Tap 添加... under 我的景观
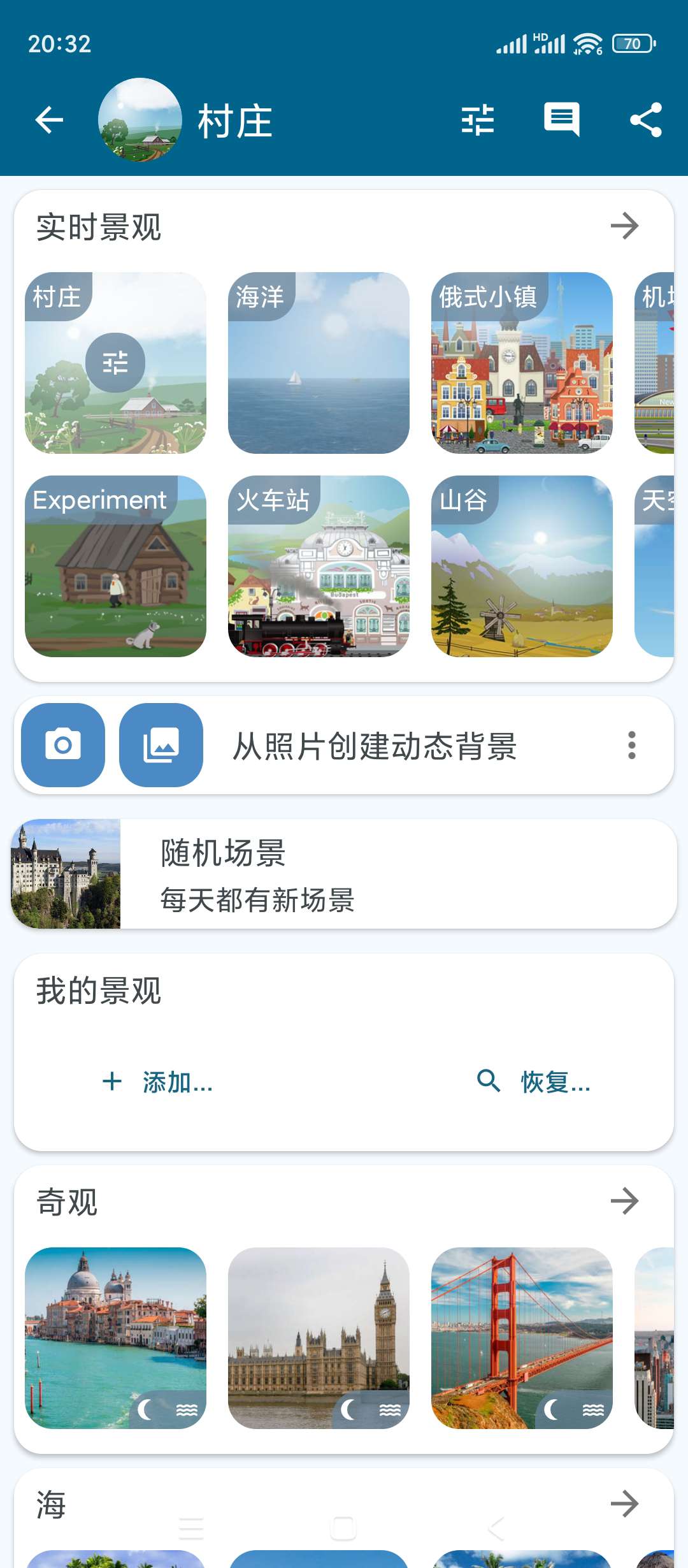This screenshot has width=688, height=1568. click(x=158, y=1082)
